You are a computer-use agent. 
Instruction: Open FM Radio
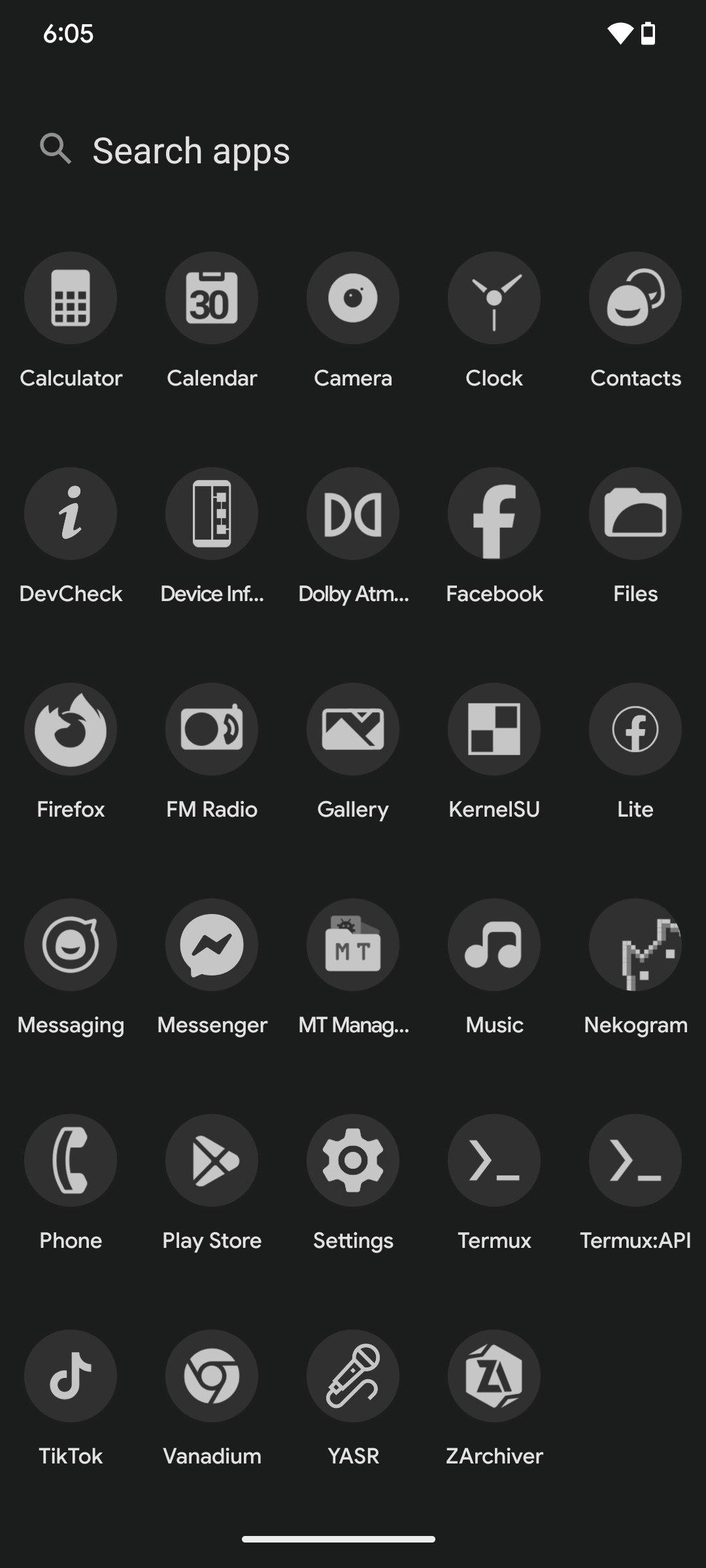tap(212, 730)
